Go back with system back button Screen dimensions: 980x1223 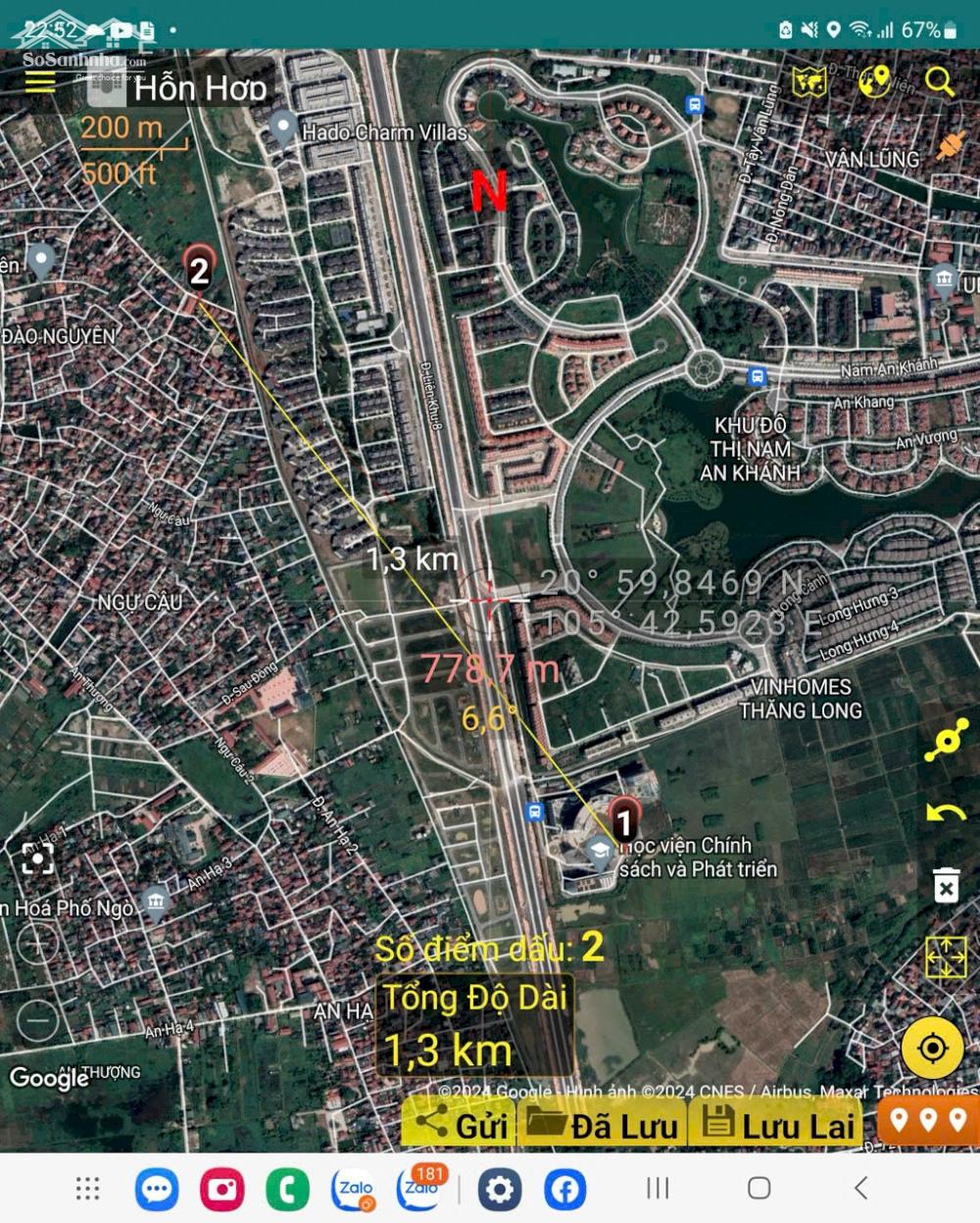click(x=860, y=1189)
